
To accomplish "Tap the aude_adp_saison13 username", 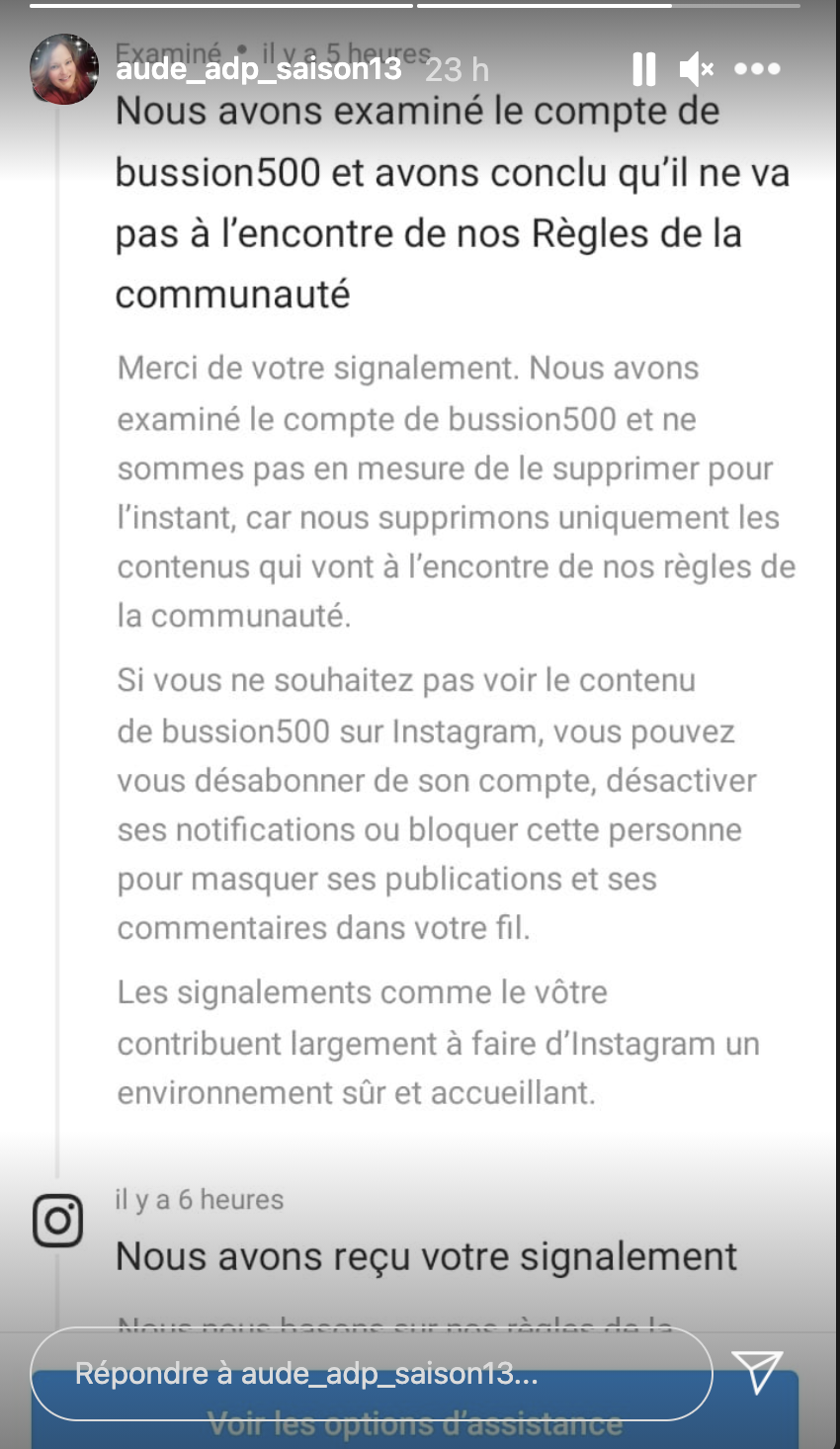I will [x=259, y=69].
